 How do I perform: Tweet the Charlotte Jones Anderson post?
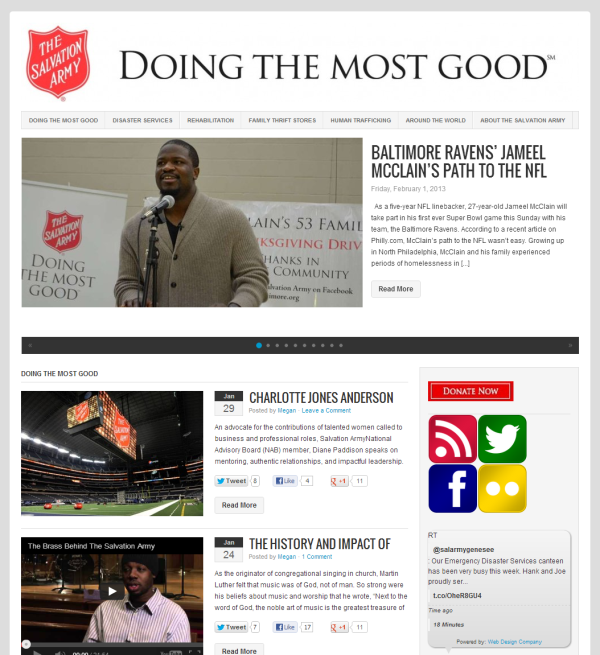tap(231, 481)
